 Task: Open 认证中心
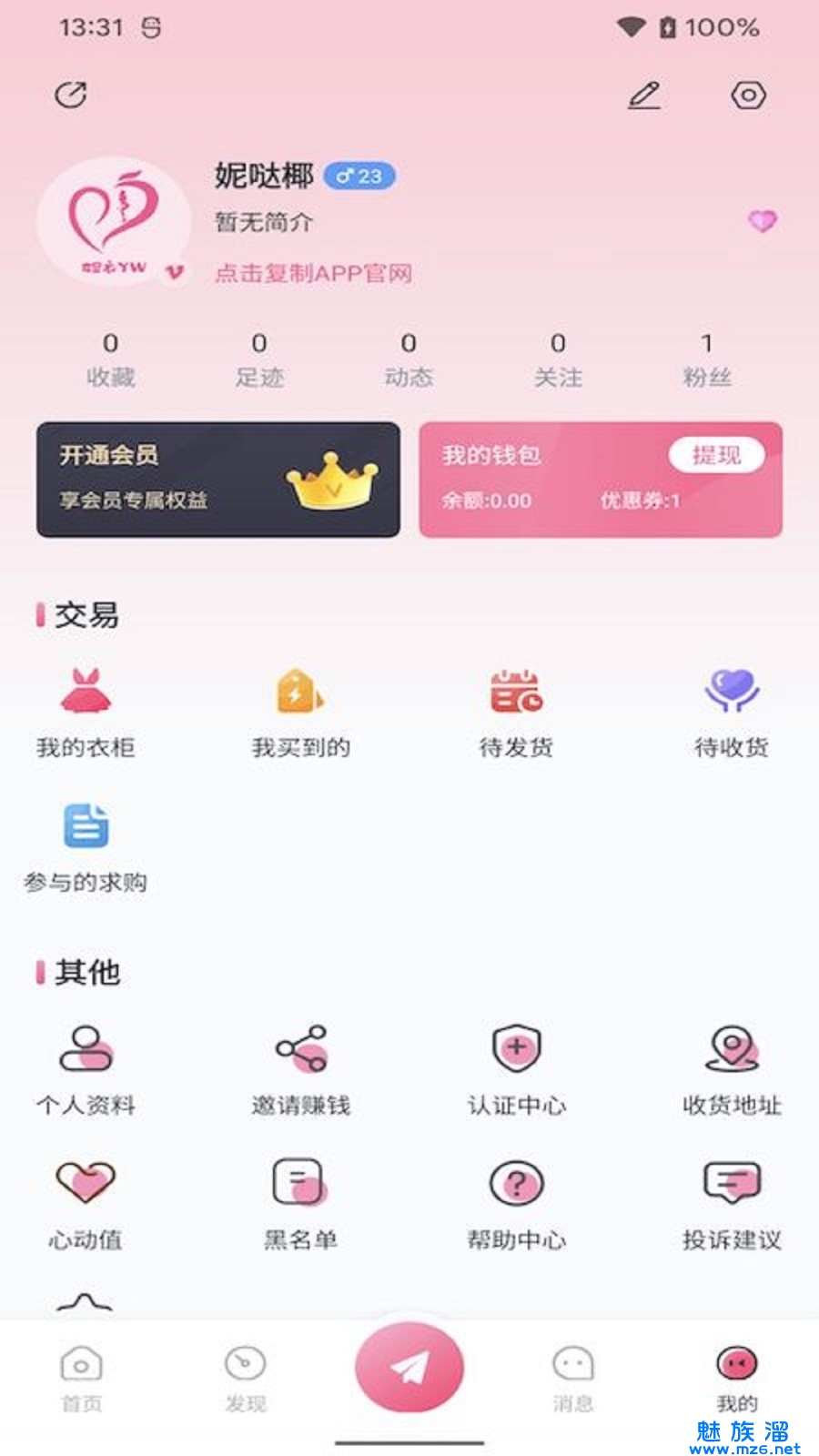point(516,1070)
